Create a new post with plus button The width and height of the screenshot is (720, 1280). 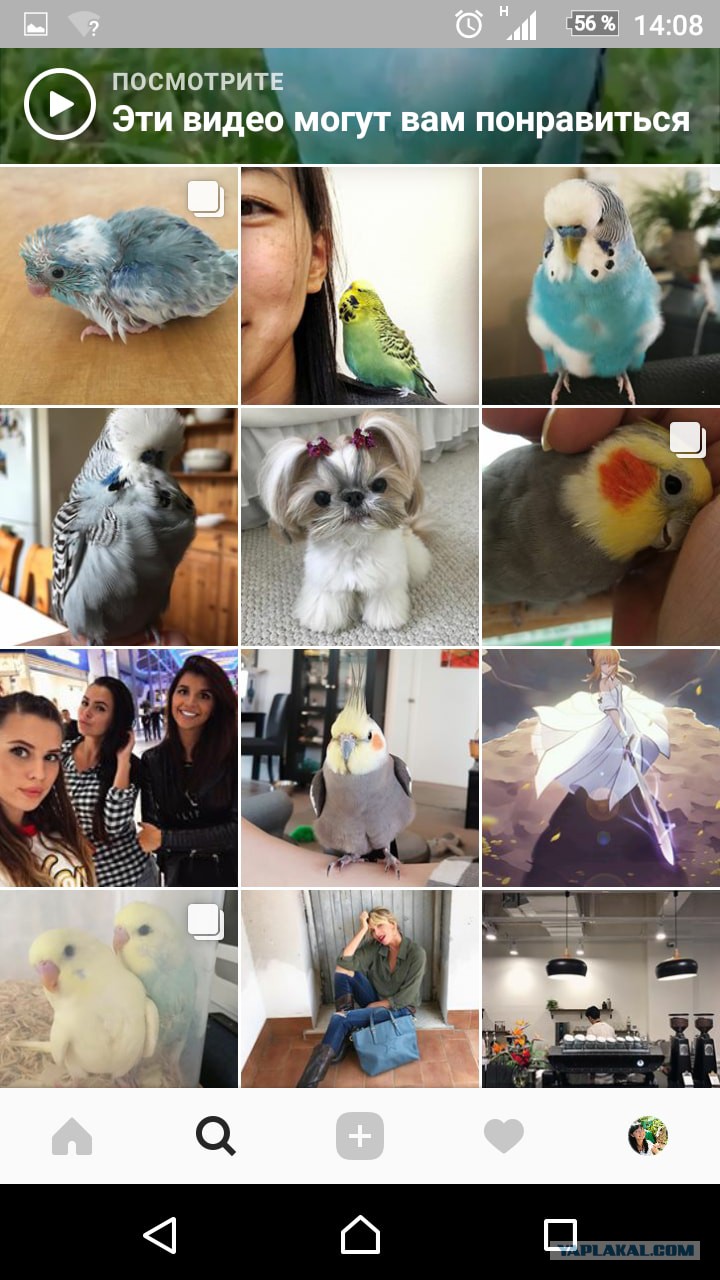[x=360, y=1136]
